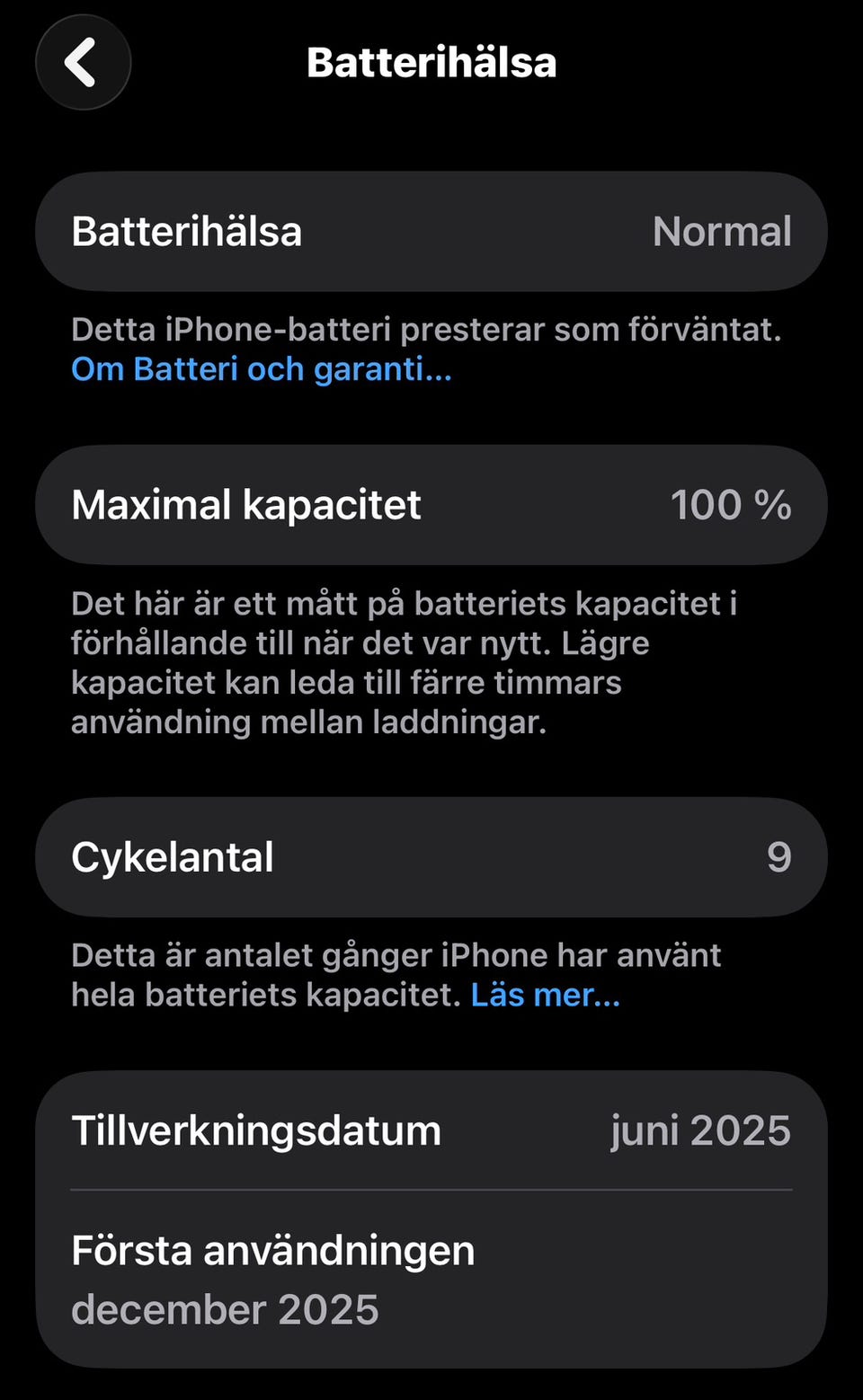Open the "Läs mer…" link about cycle count

546,995
